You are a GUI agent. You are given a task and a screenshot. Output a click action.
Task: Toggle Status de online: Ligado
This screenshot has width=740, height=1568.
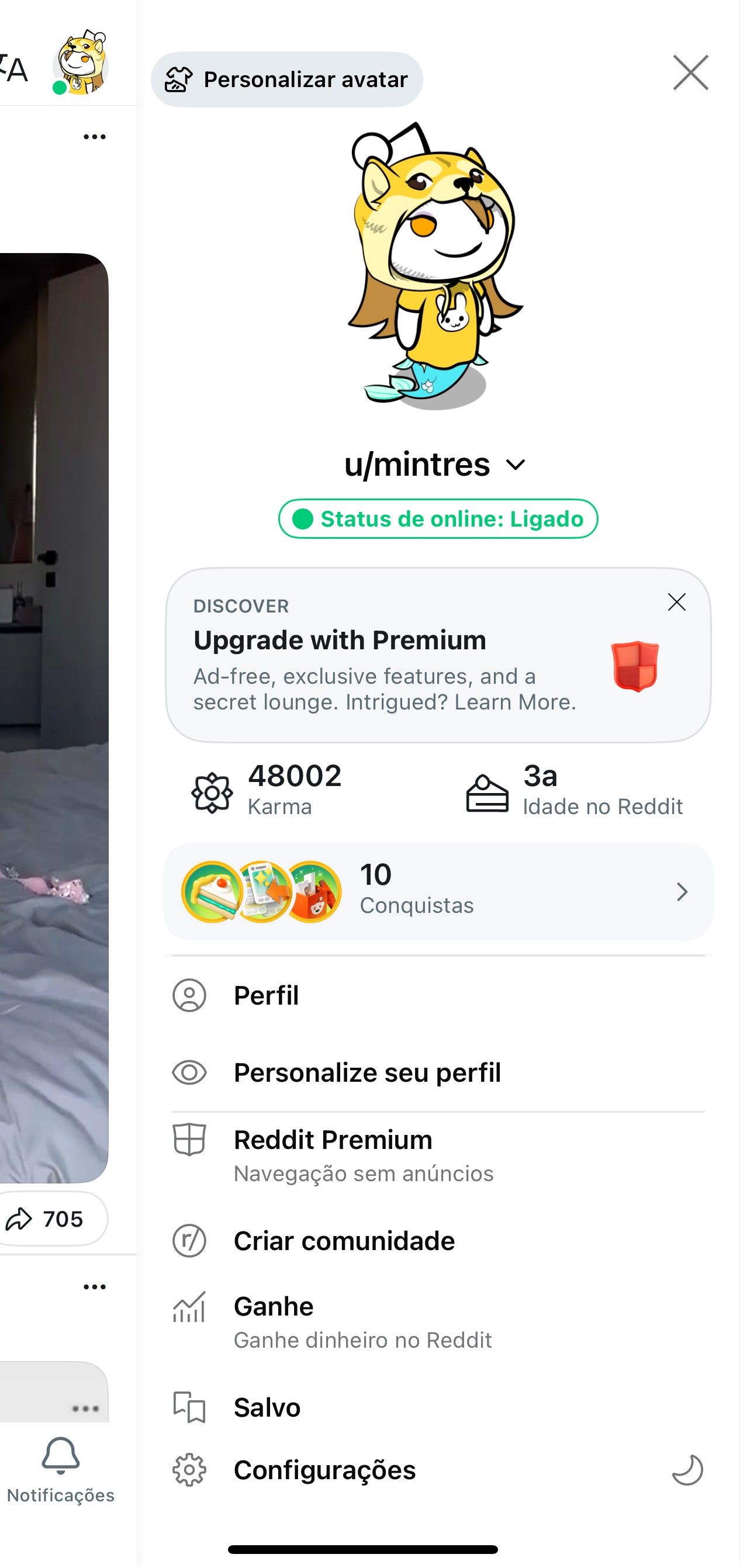tap(438, 518)
